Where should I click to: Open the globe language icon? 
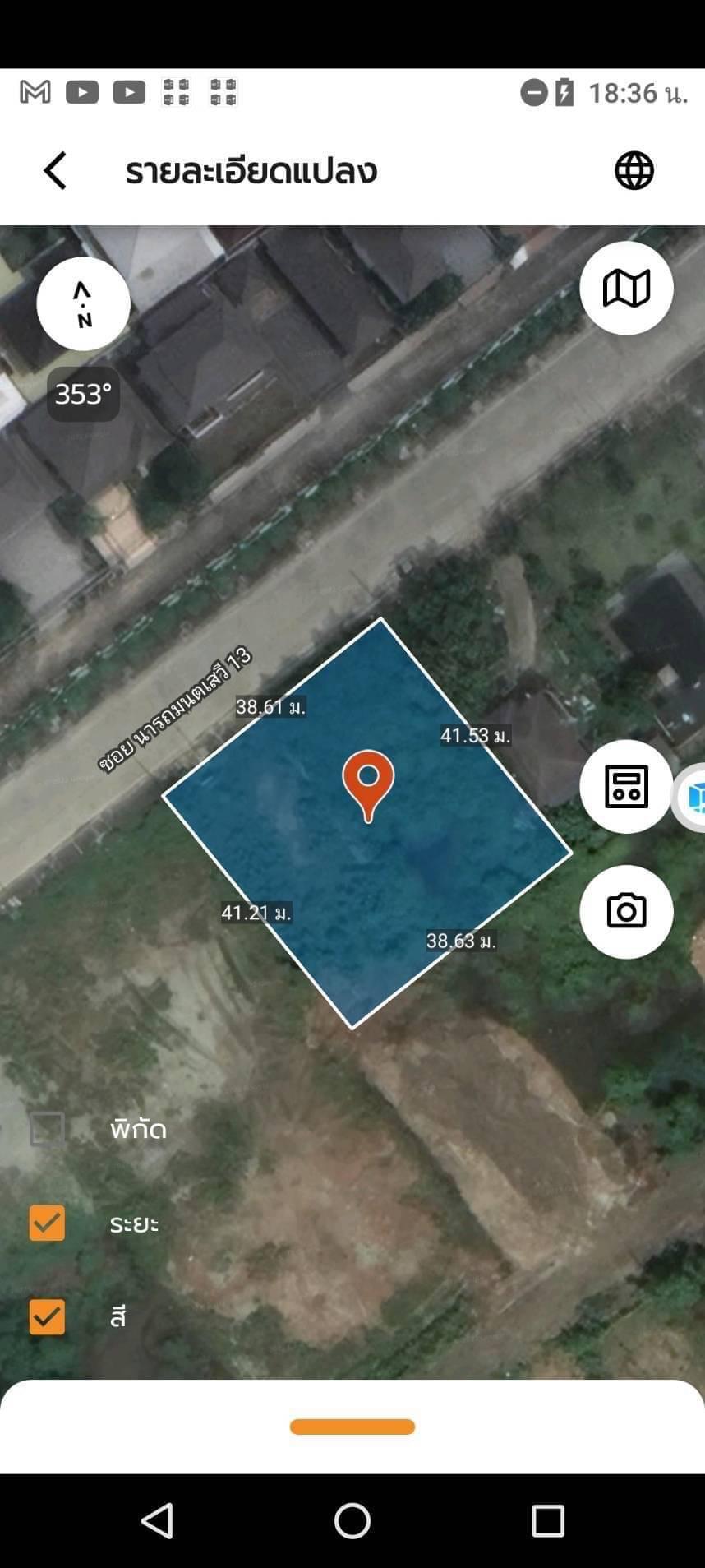[634, 171]
